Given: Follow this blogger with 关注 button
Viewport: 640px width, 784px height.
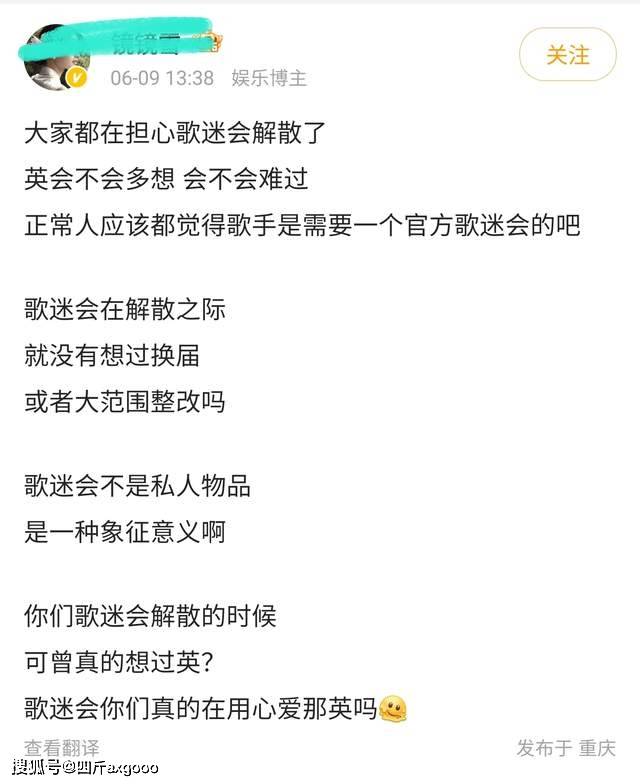Looking at the screenshot, I should pos(567,55).
